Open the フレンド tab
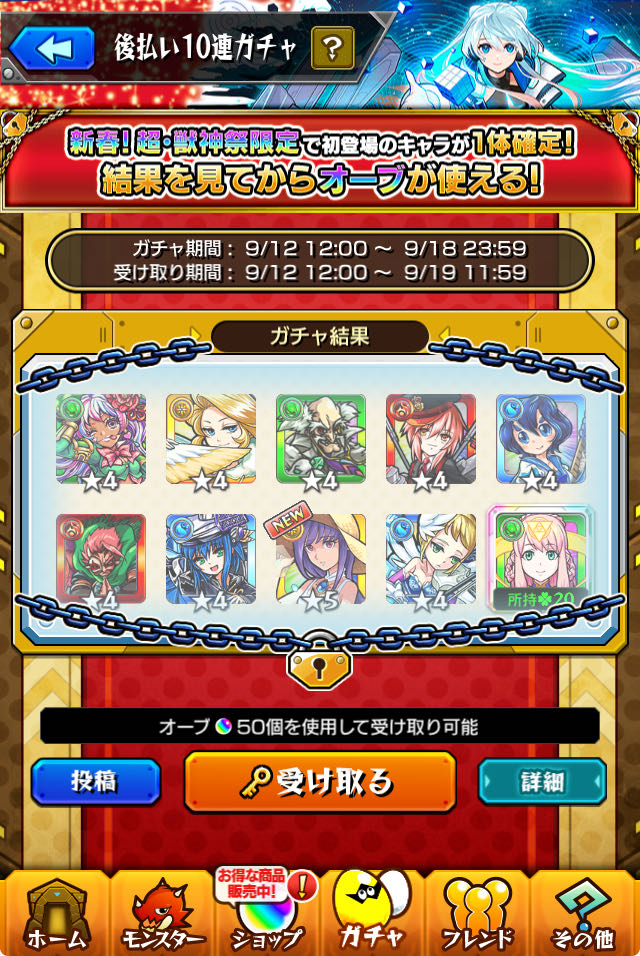Screen dimensions: 640x956 click(477, 912)
